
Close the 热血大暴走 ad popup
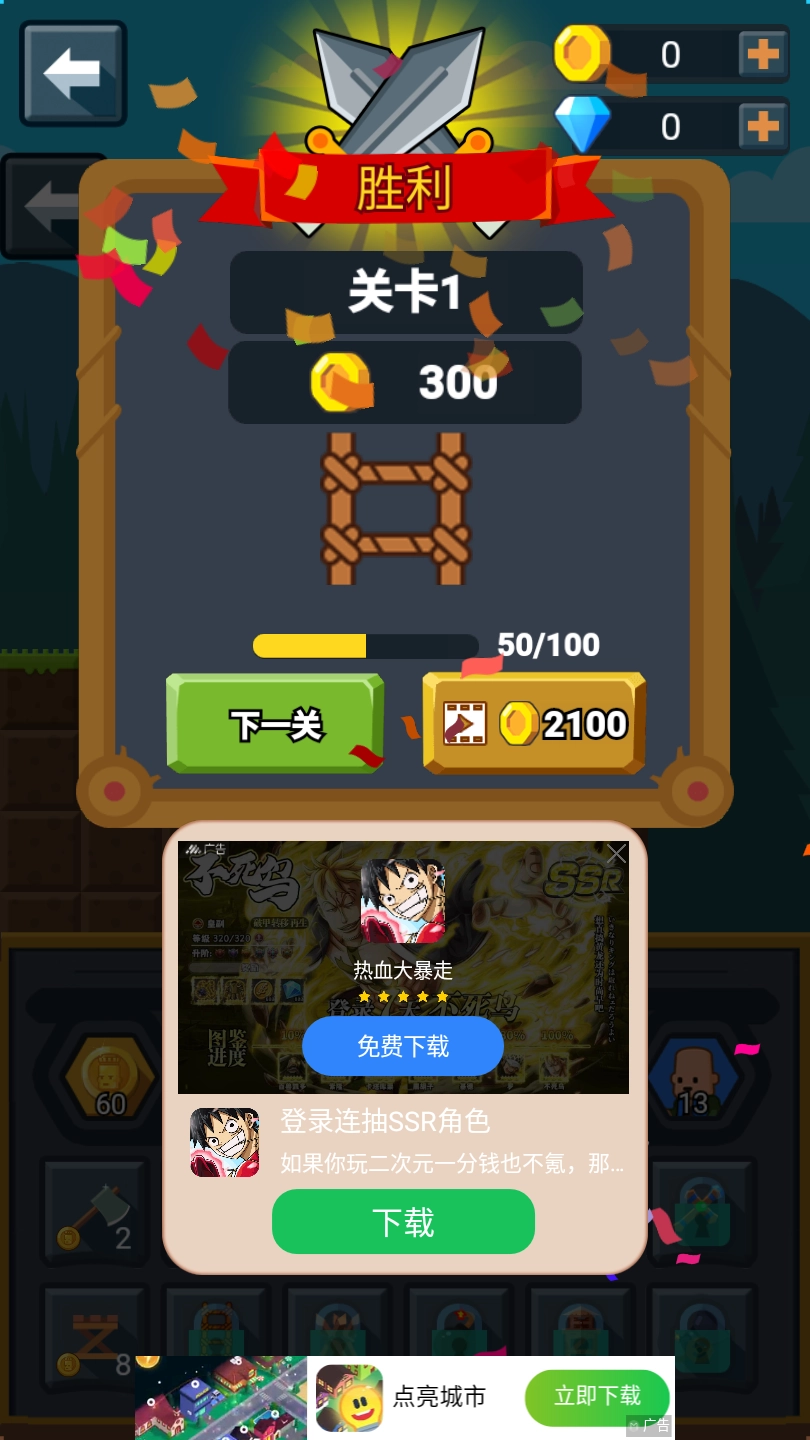pyautogui.click(x=617, y=853)
